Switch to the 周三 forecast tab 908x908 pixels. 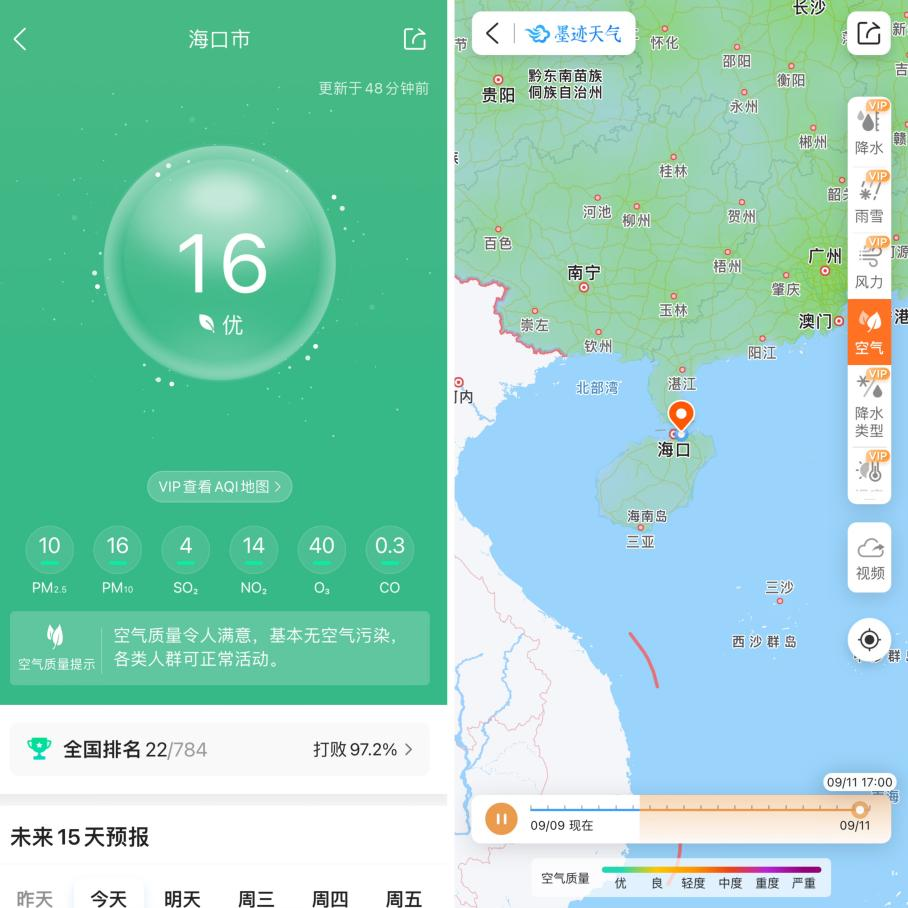[x=256, y=897]
